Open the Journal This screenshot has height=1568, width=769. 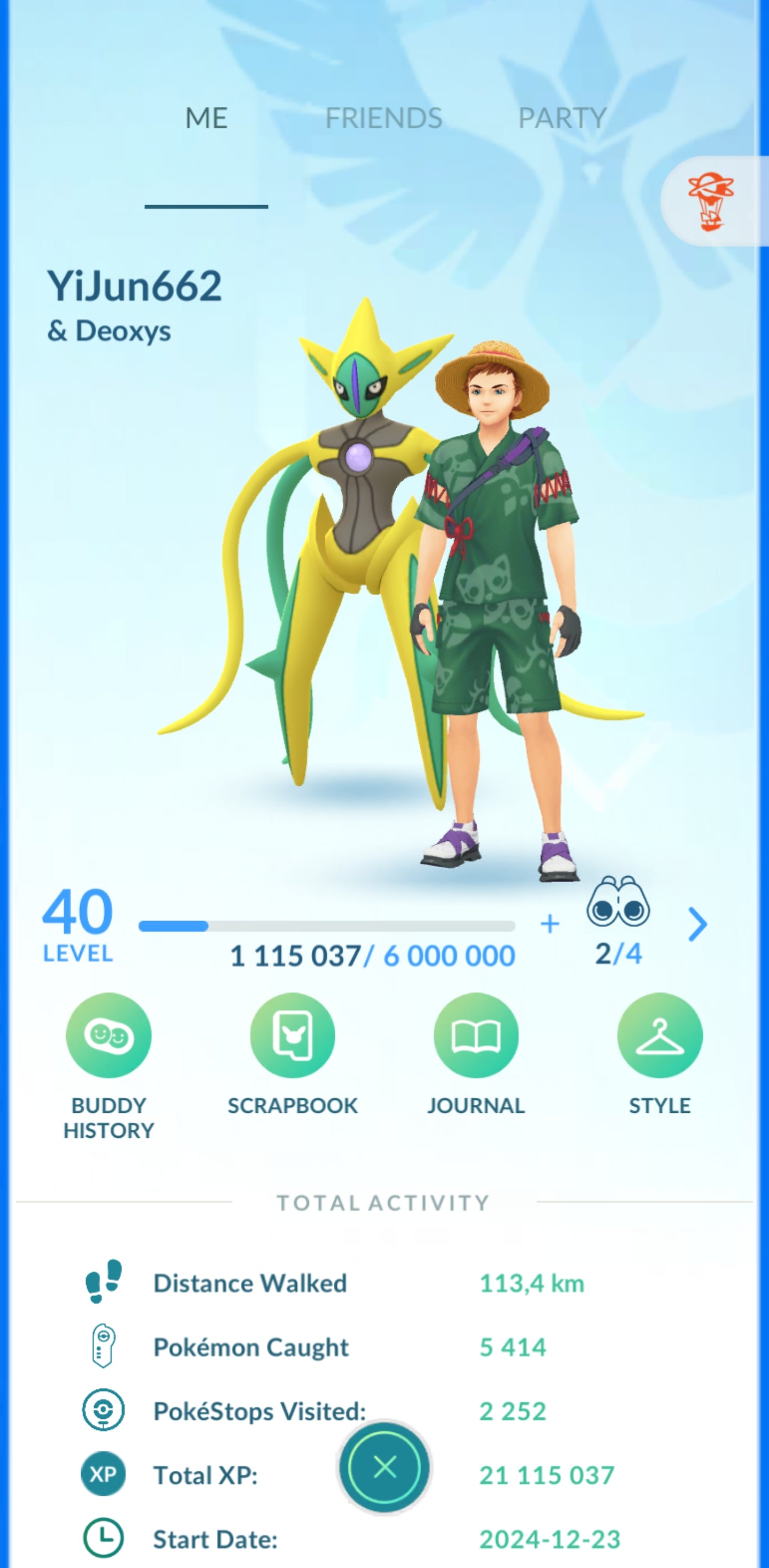click(476, 1036)
